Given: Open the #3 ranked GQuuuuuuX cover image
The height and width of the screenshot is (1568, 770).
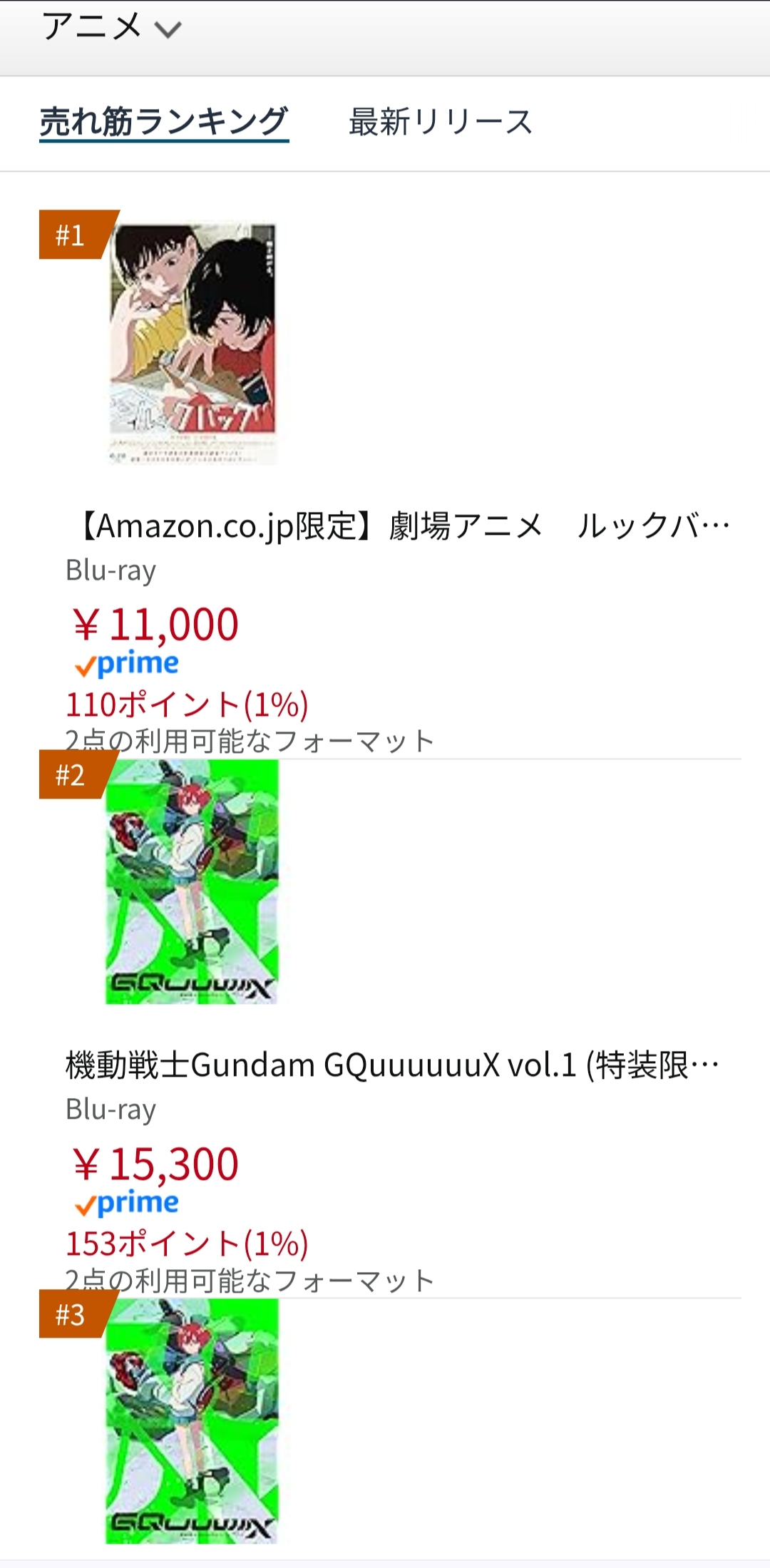Looking at the screenshot, I should click(192, 1421).
